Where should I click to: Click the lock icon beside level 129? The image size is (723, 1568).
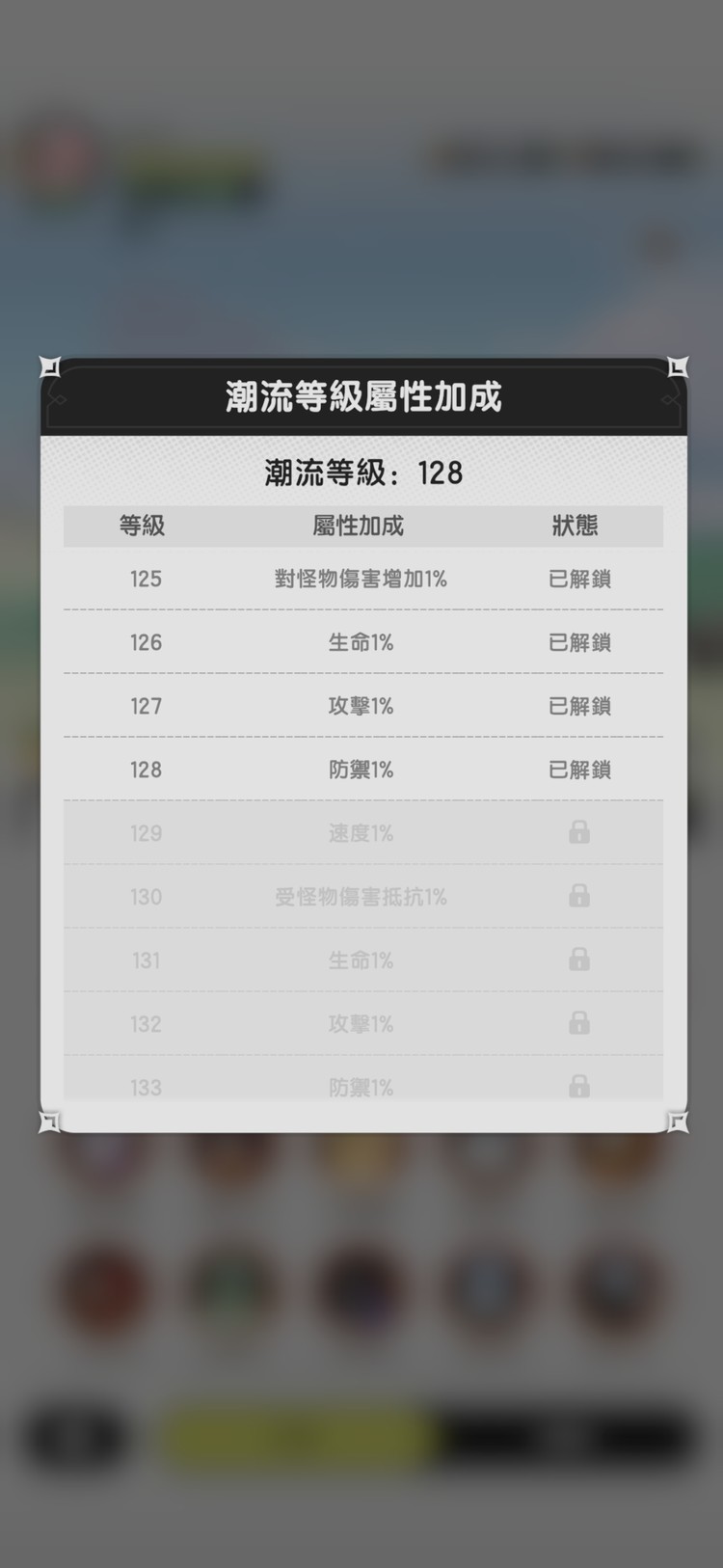point(577,832)
